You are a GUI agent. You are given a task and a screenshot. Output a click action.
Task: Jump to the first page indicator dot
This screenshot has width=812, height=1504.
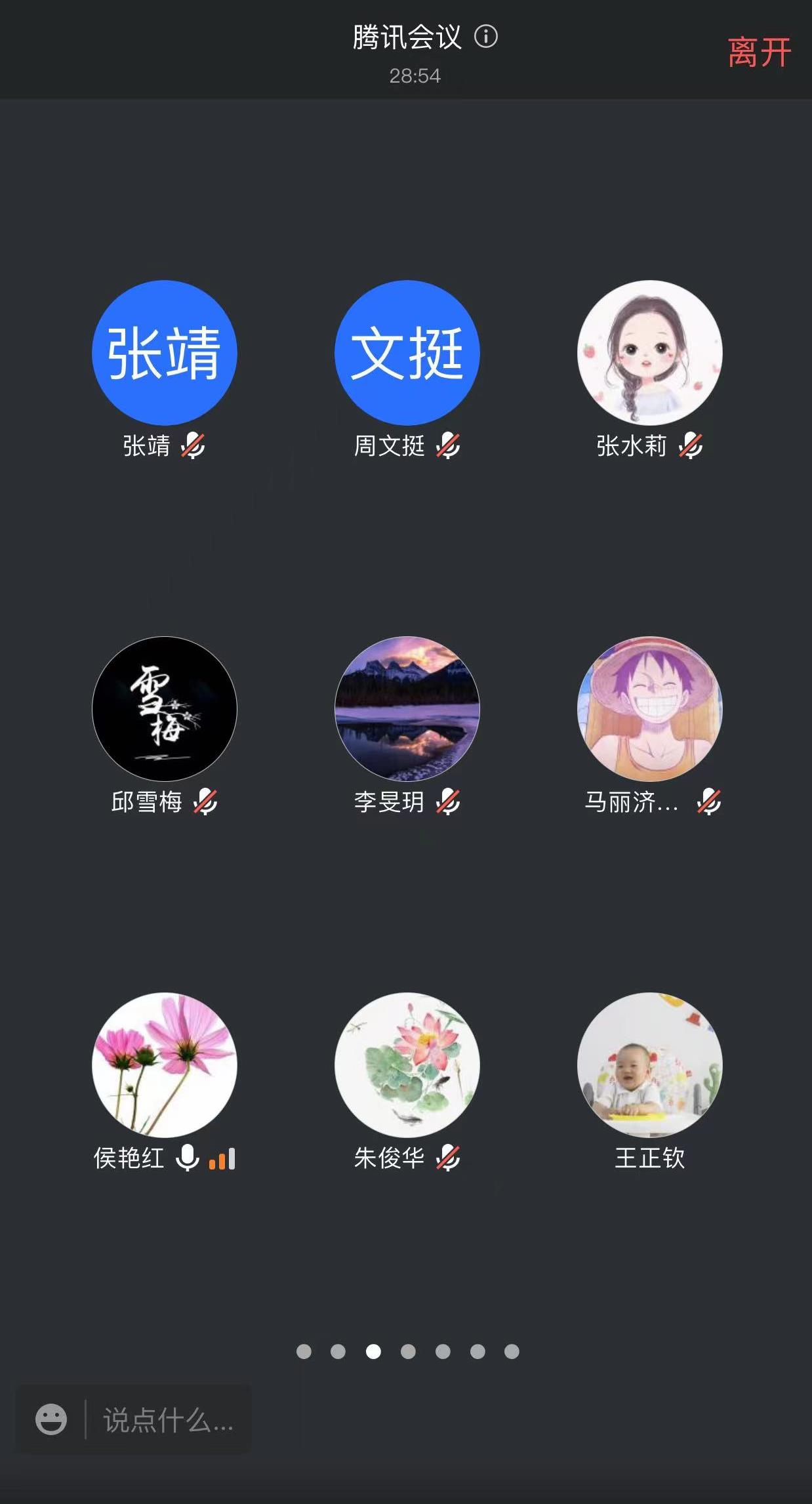(x=304, y=1351)
